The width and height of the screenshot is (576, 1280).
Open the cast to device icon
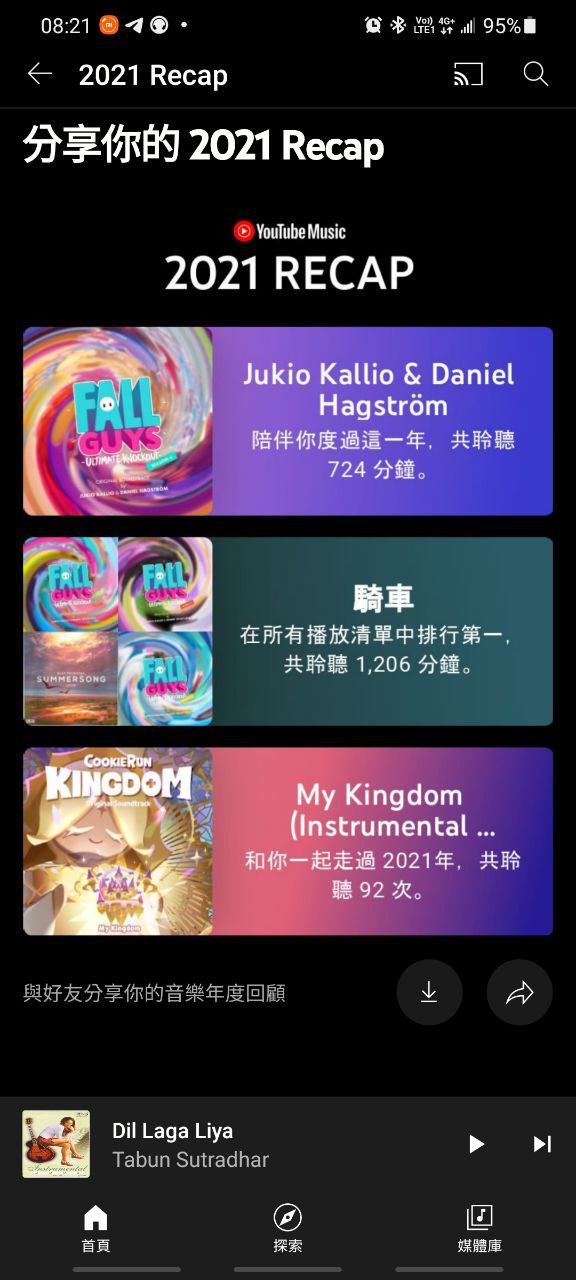pyautogui.click(x=468, y=74)
